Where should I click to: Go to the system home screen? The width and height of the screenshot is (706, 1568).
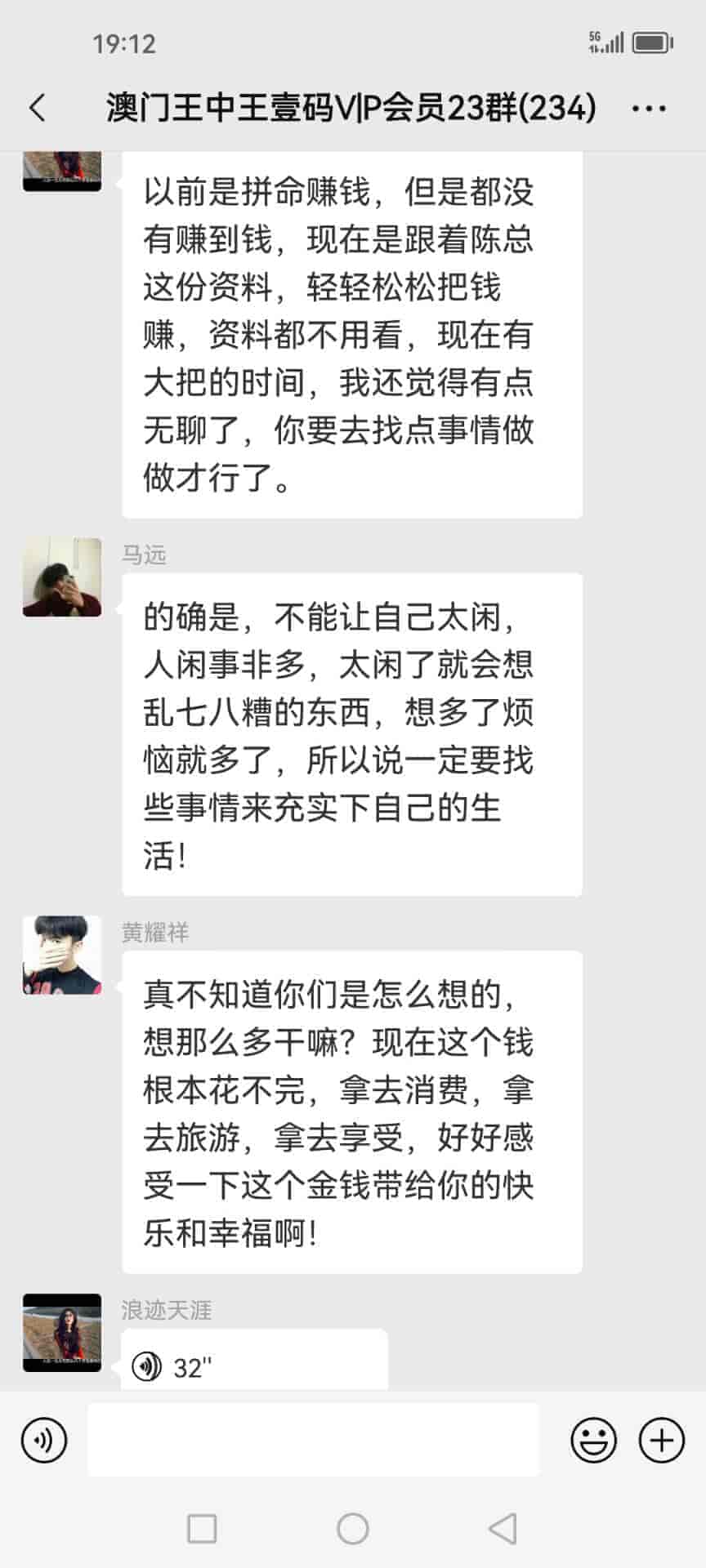(353, 1528)
